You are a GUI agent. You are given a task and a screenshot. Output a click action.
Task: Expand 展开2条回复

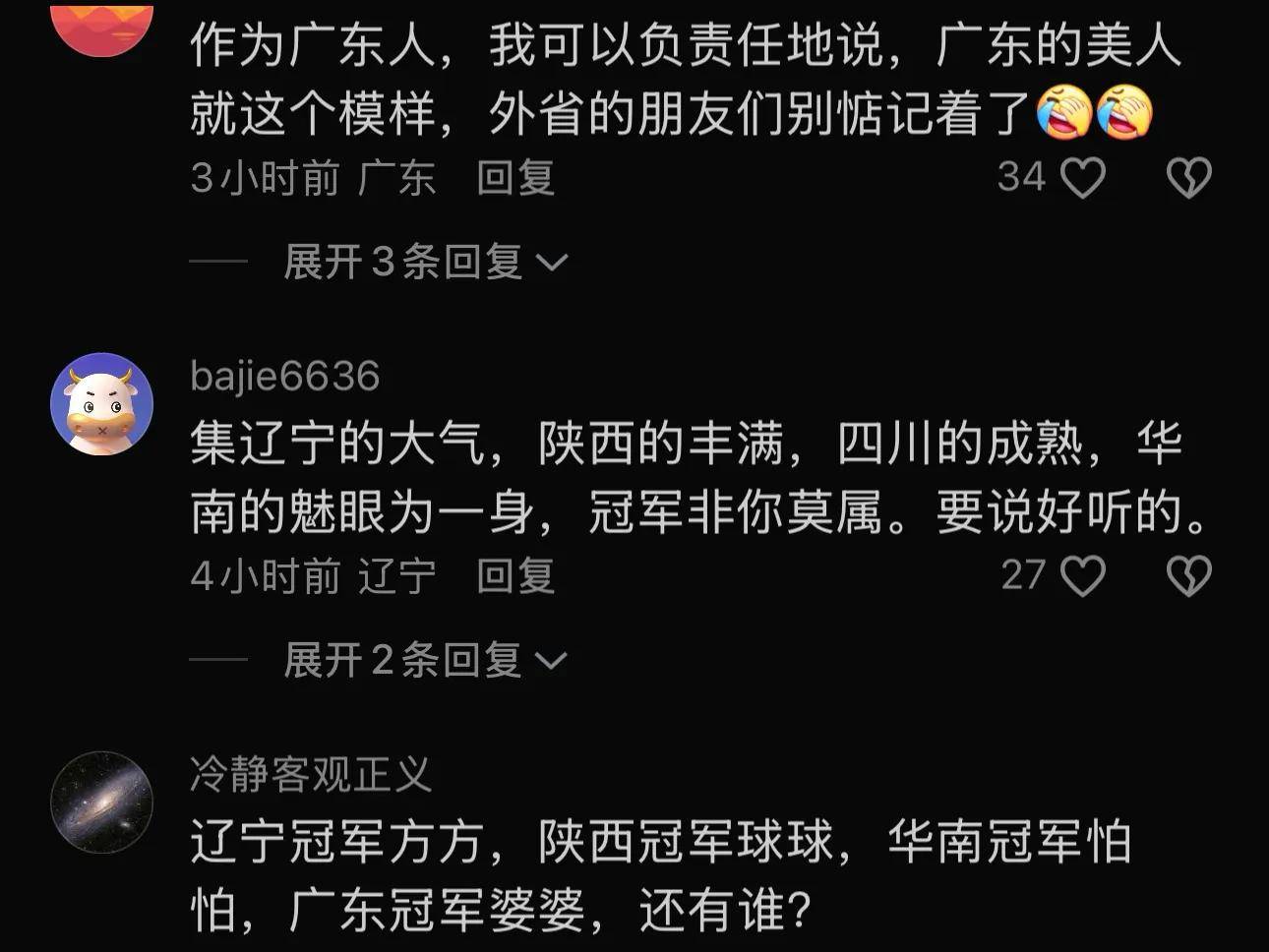(x=425, y=660)
